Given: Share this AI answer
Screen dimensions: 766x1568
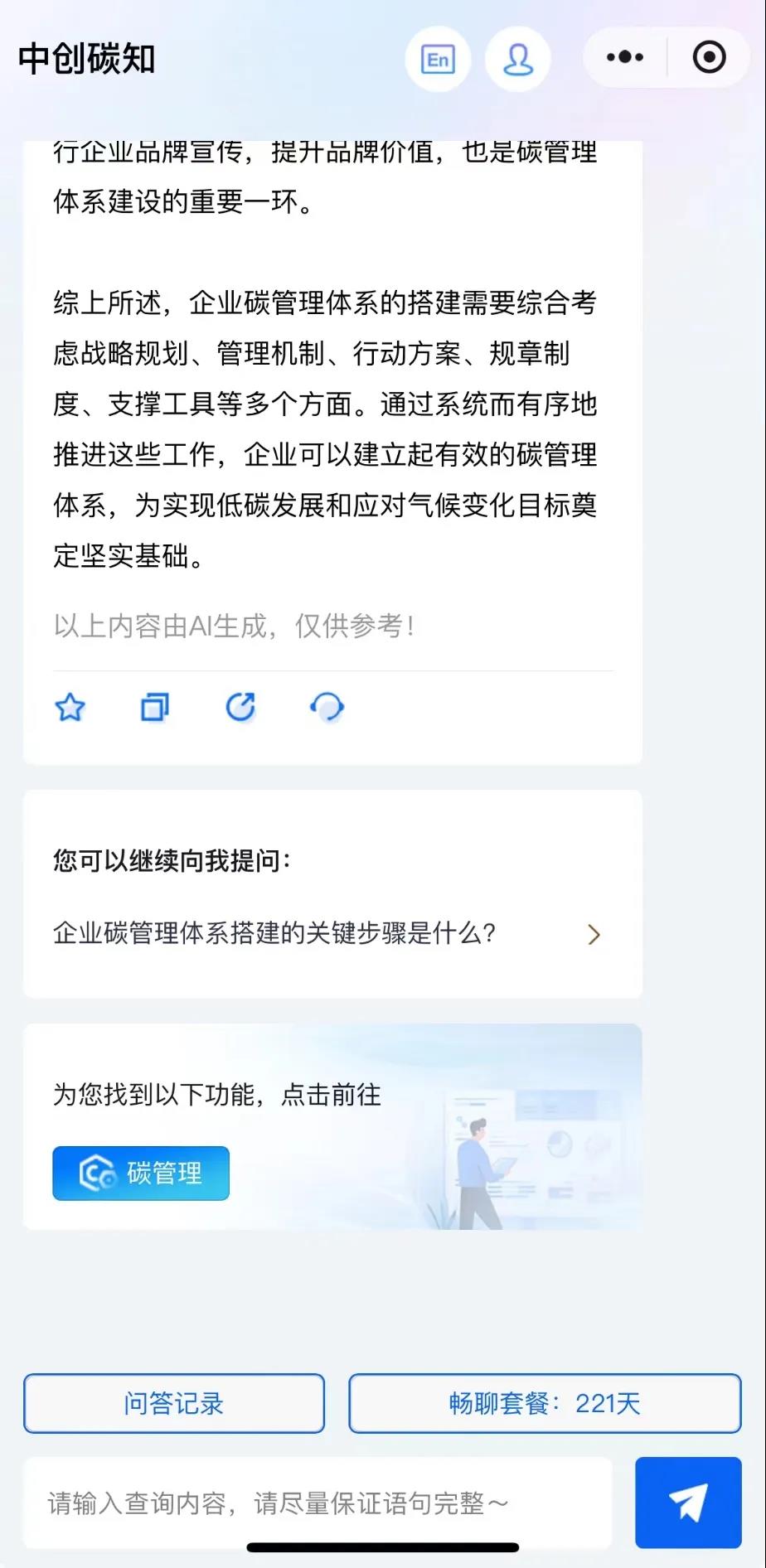Looking at the screenshot, I should pyautogui.click(x=241, y=708).
